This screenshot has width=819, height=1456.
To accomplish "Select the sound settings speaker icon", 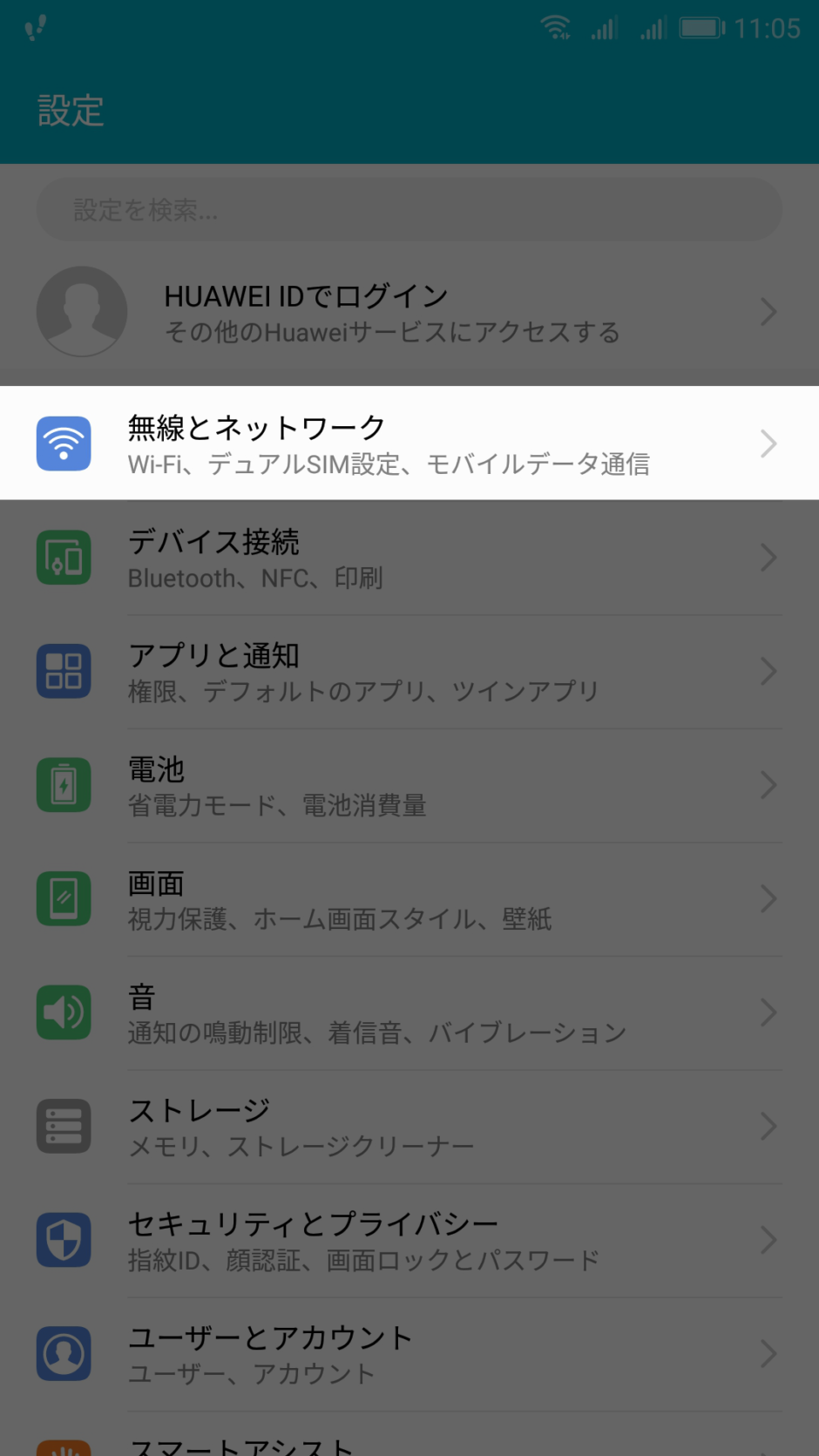I will click(63, 1012).
